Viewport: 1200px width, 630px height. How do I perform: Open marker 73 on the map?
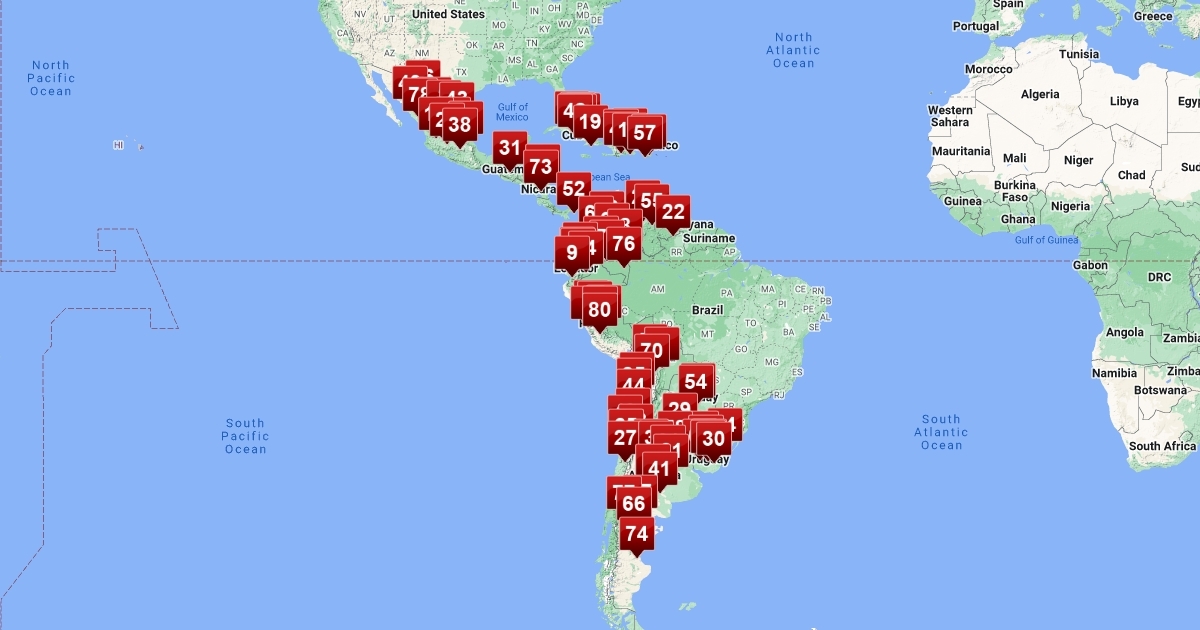tap(541, 166)
